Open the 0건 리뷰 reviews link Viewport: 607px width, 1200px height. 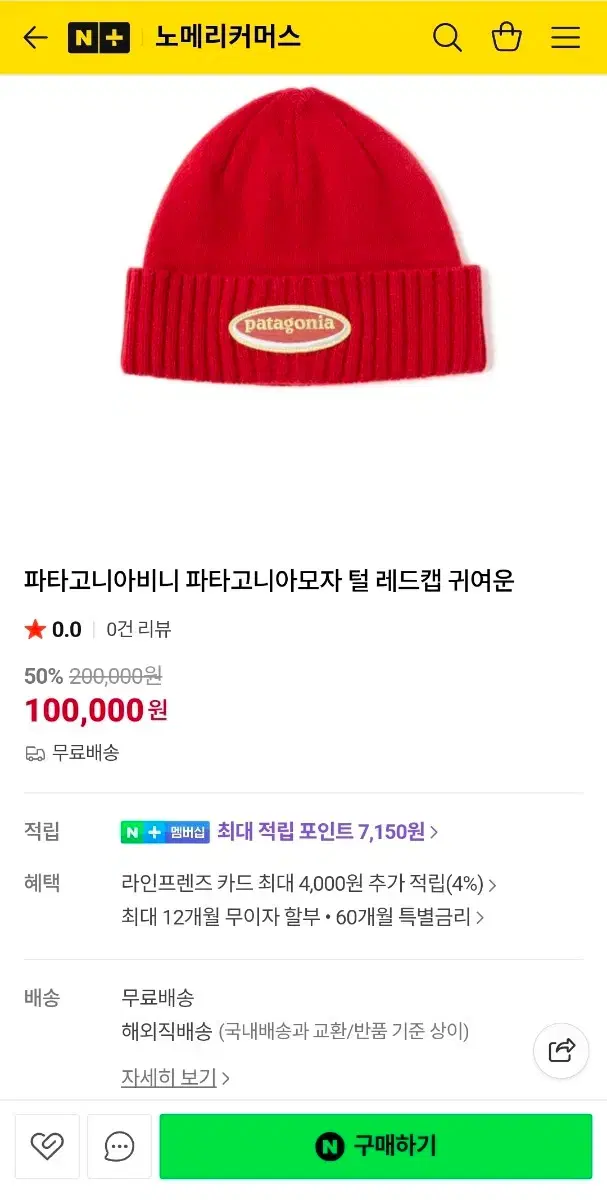(x=139, y=629)
